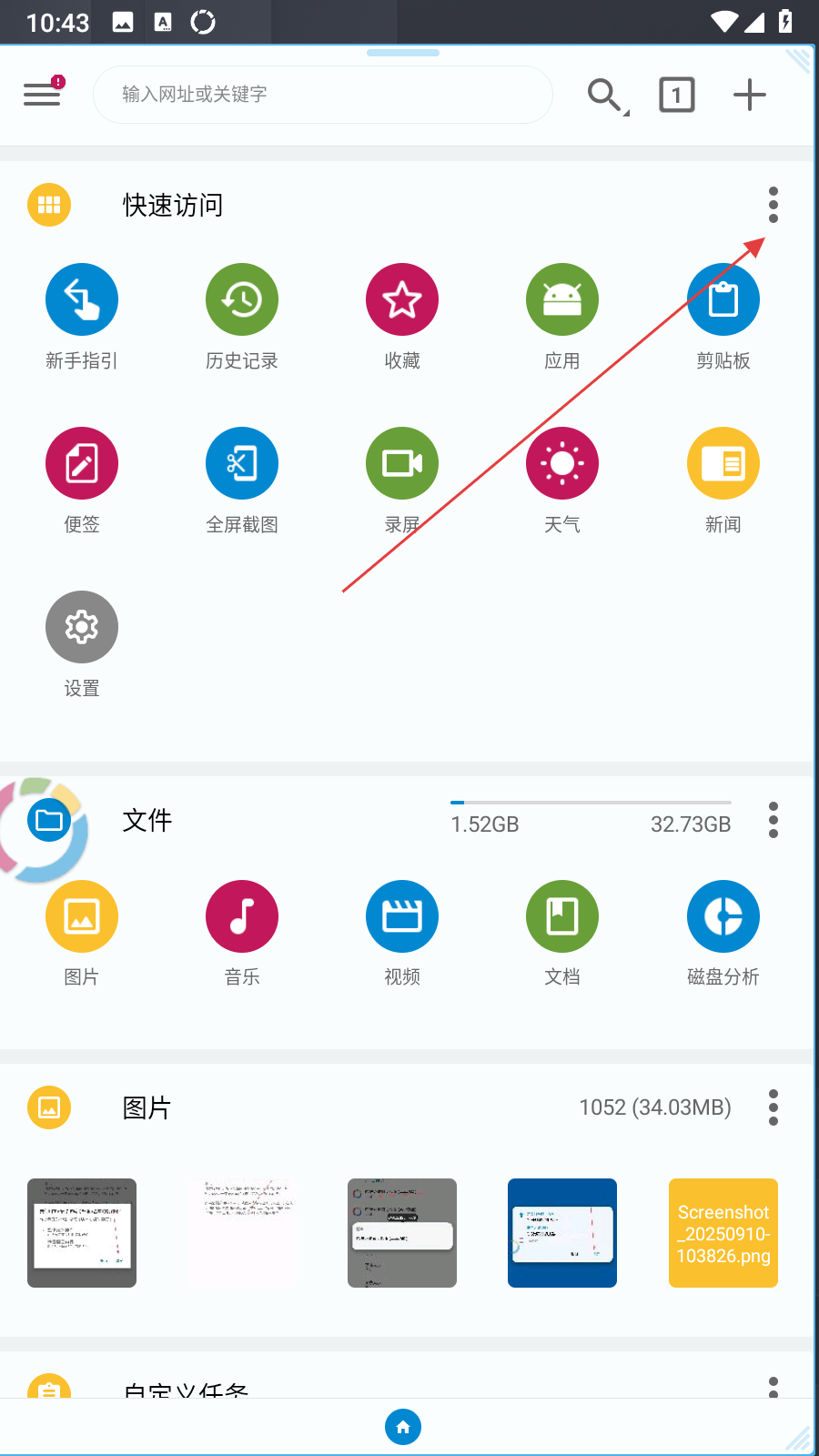The height and width of the screenshot is (1456, 819).
Task: Open overflow menu for 快速访问 section
Action: (x=773, y=205)
